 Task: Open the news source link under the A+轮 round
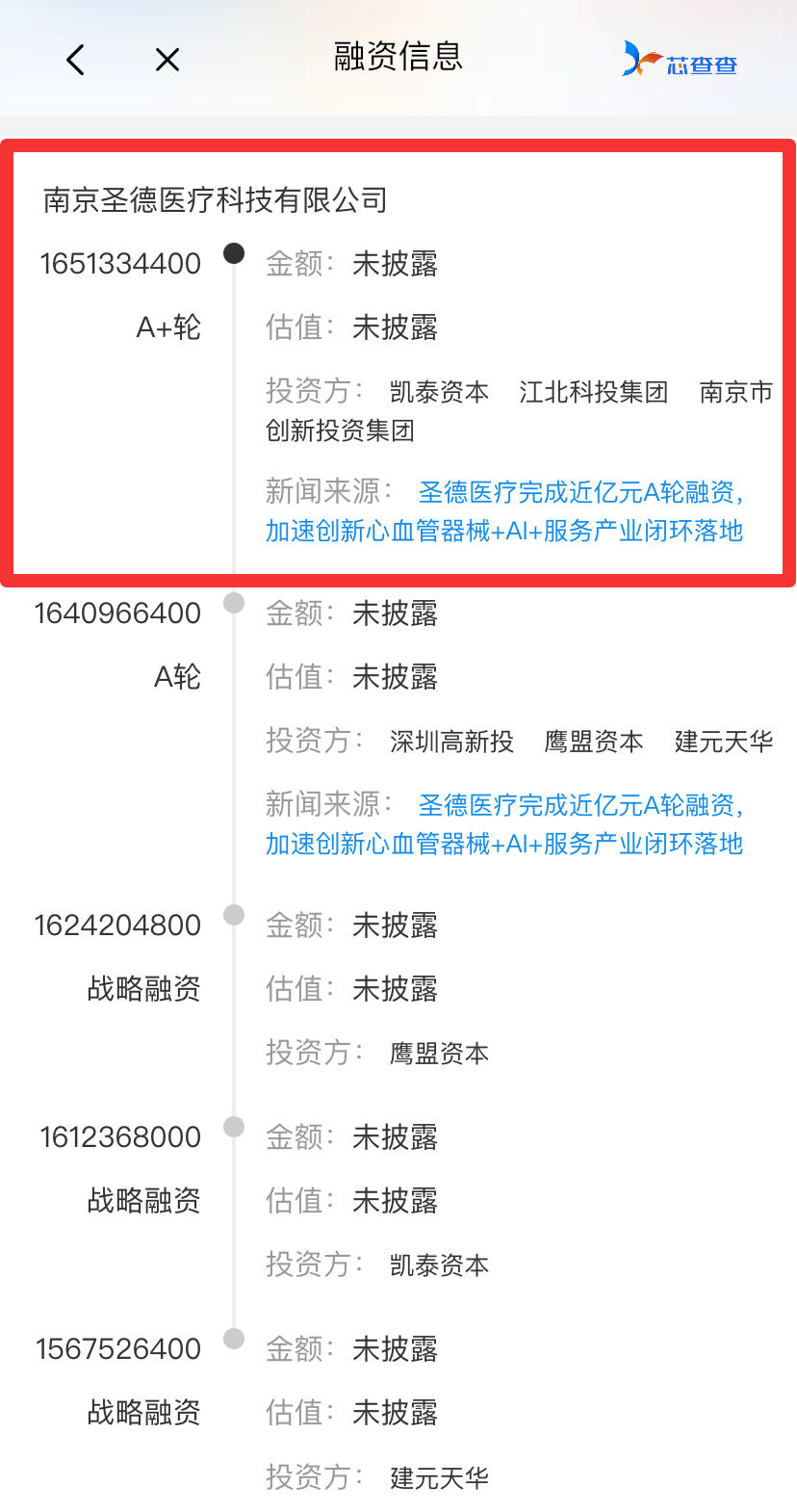(504, 511)
